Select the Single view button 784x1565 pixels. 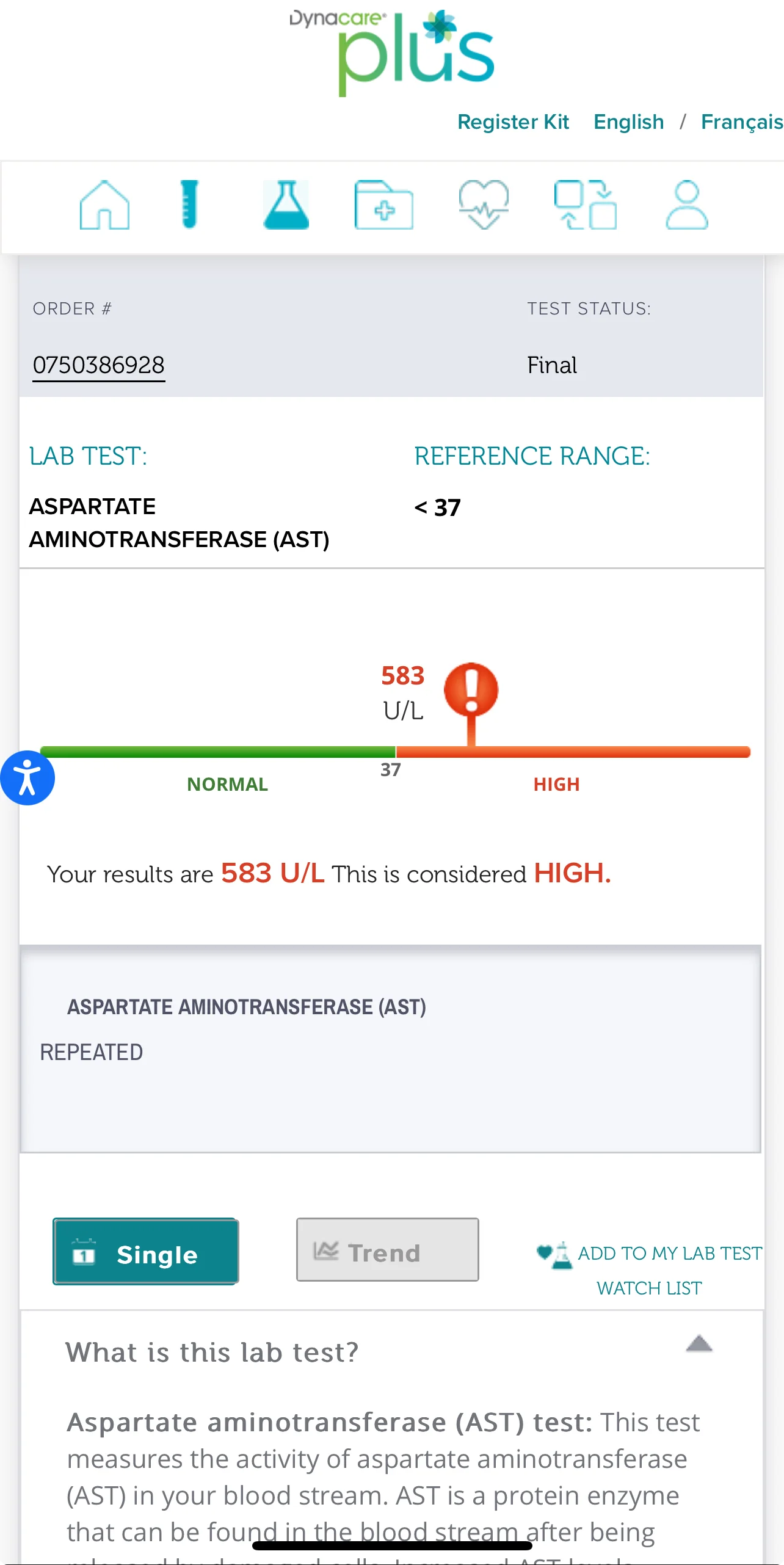click(145, 1251)
